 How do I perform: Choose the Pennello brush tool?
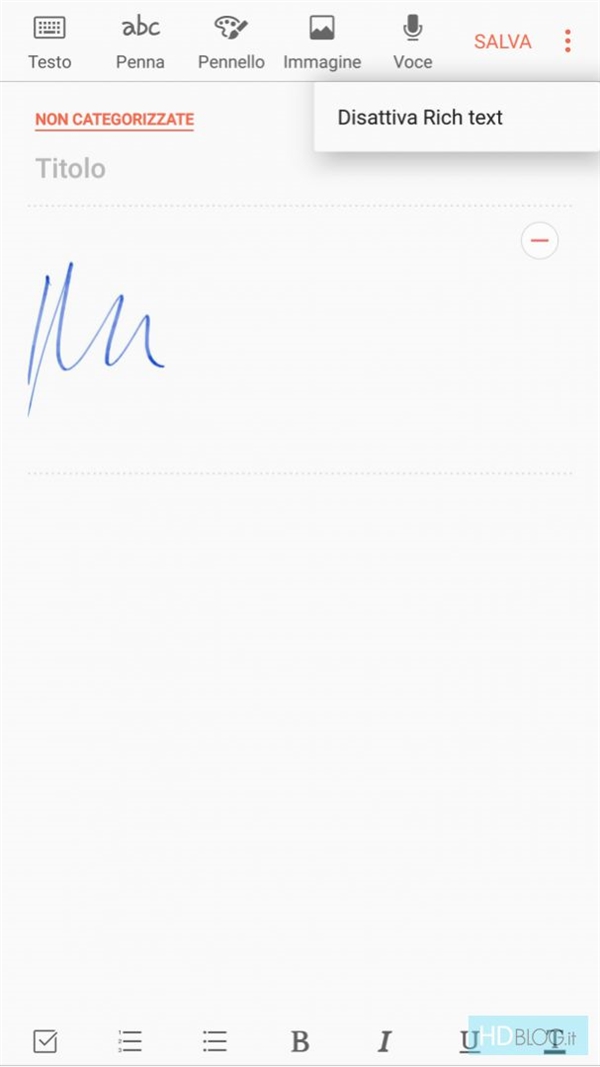(x=231, y=43)
